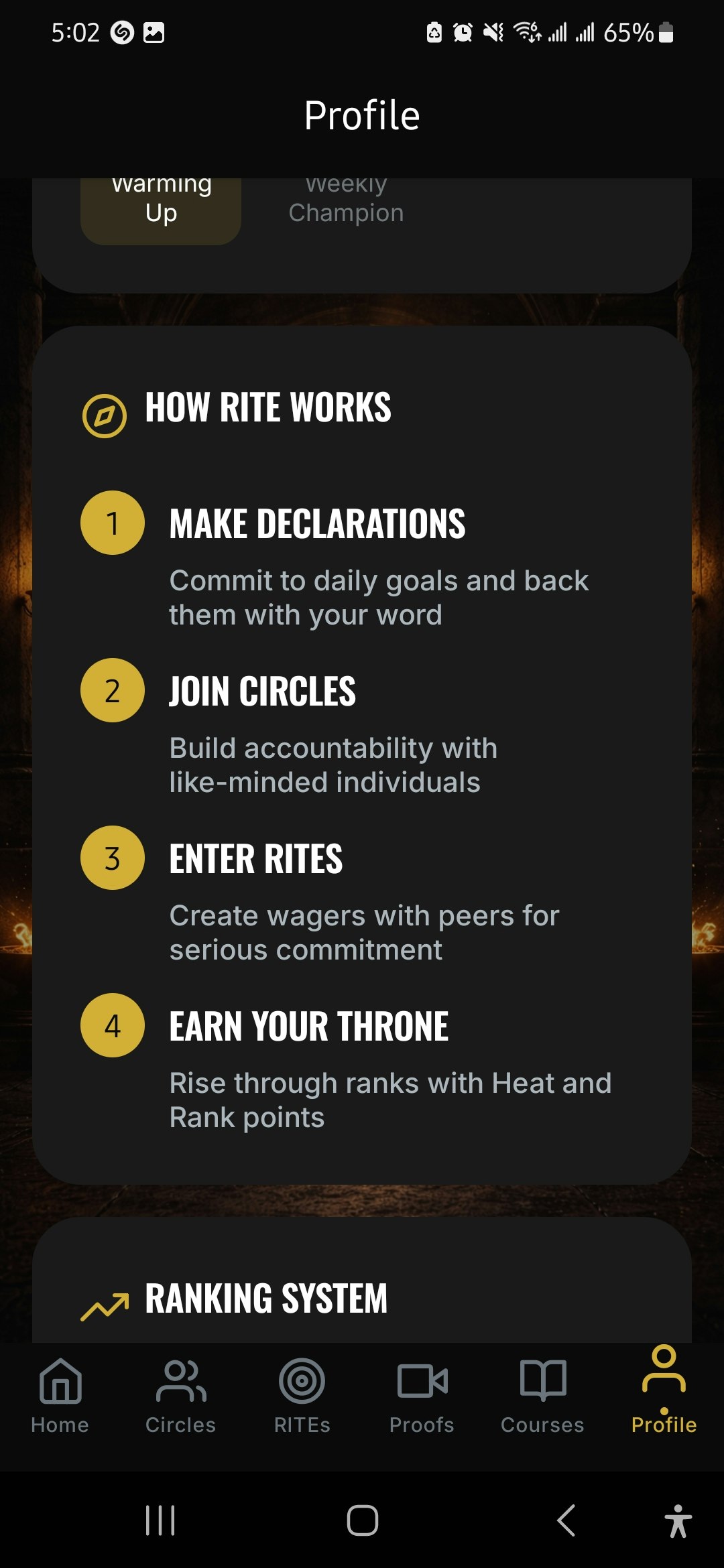Go to the Home tab

[60, 1396]
